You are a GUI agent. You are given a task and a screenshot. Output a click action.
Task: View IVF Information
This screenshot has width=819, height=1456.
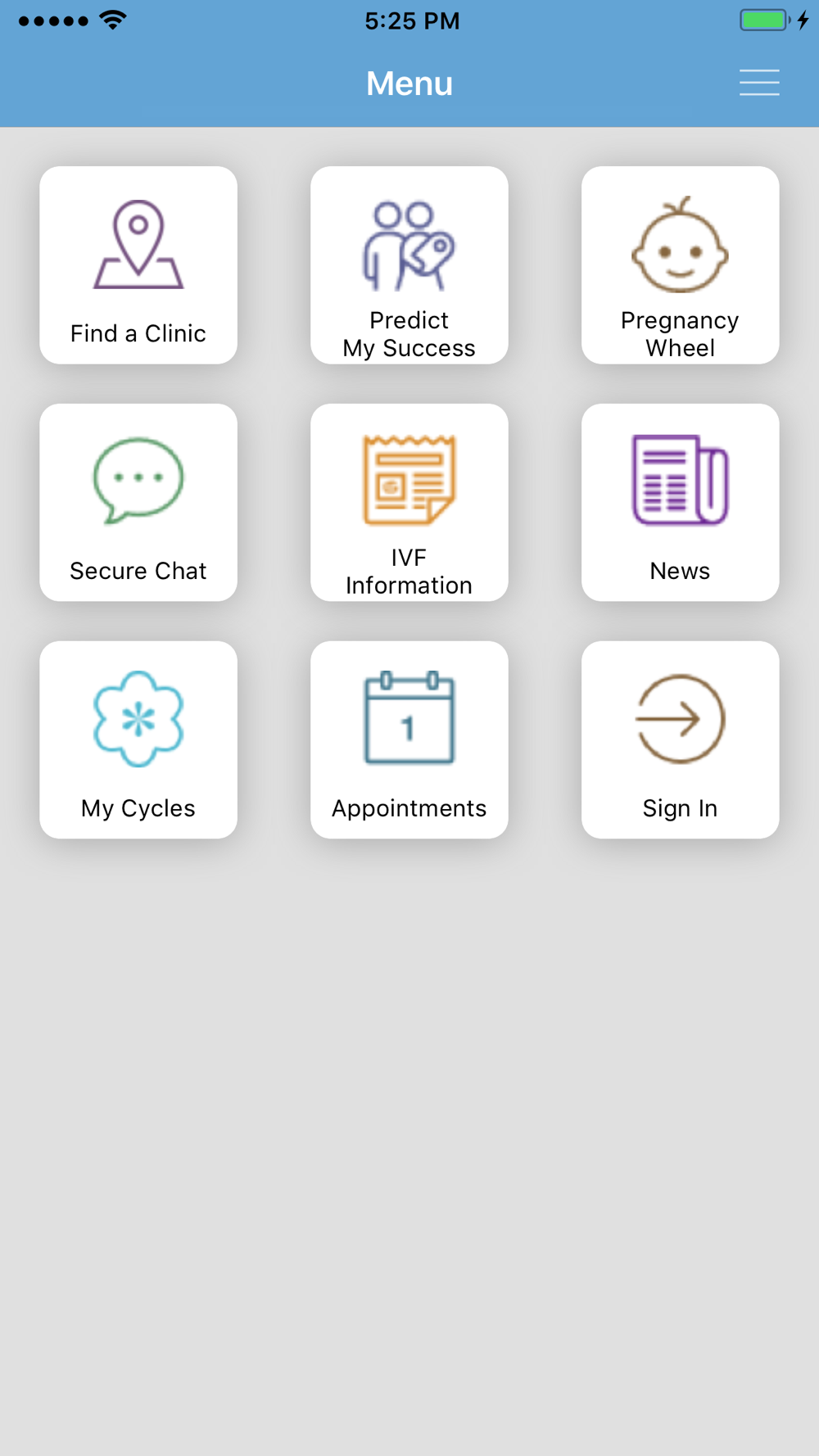(x=409, y=503)
